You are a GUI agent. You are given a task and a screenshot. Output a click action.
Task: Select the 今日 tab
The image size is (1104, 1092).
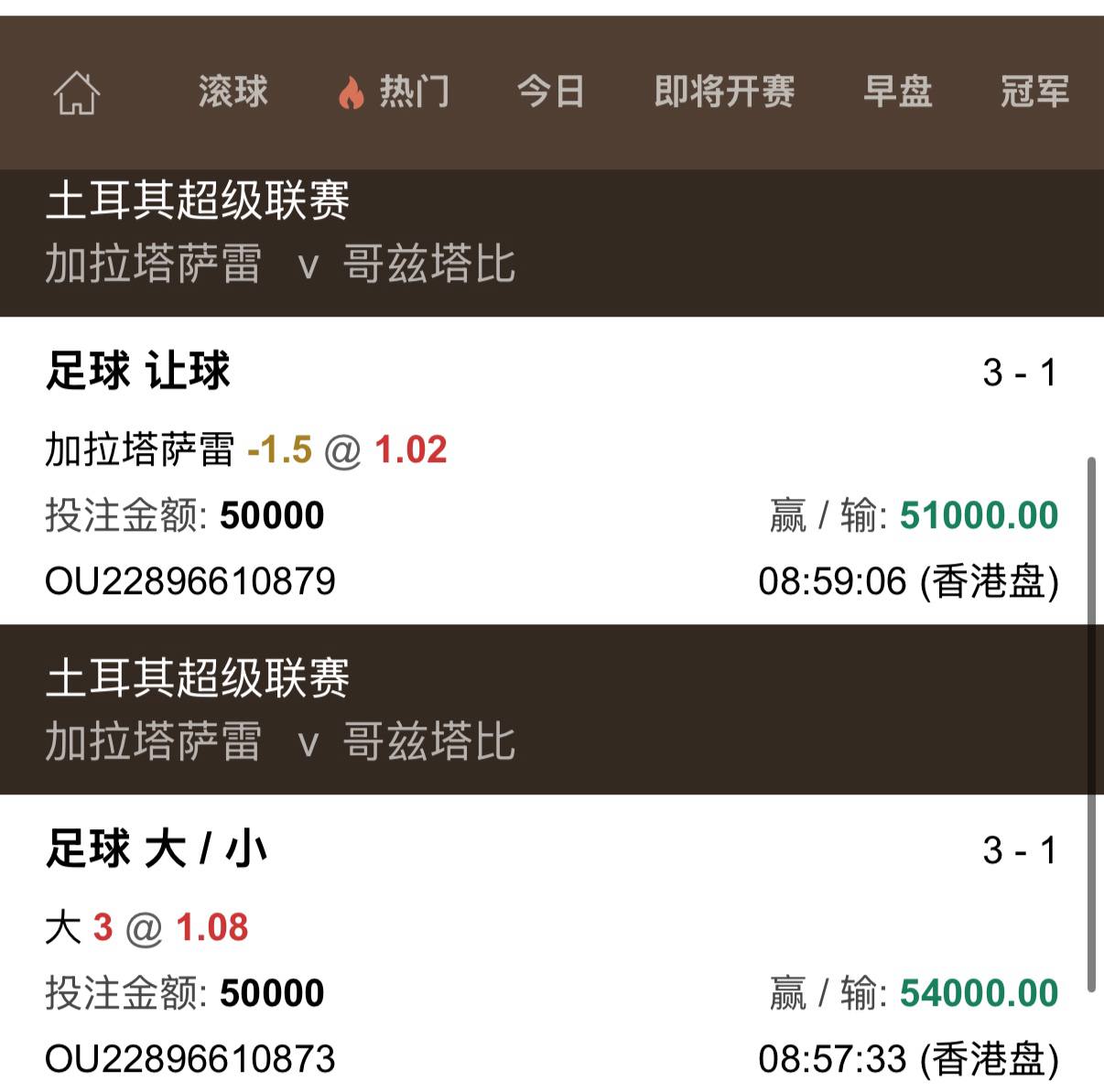pos(551,92)
